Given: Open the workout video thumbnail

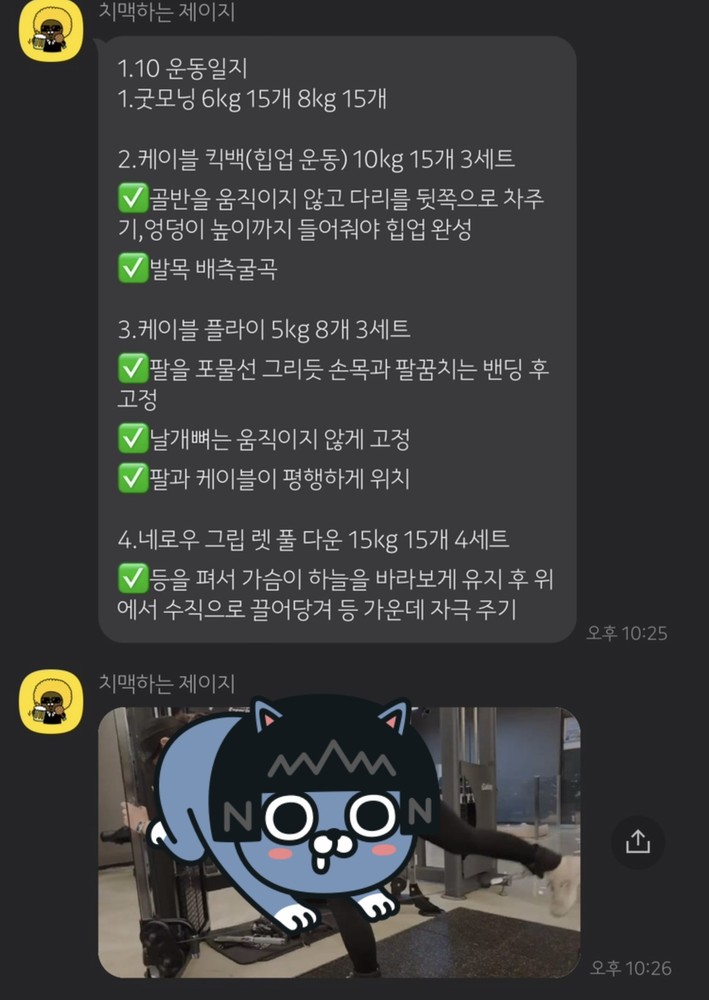Looking at the screenshot, I should [x=340, y=842].
